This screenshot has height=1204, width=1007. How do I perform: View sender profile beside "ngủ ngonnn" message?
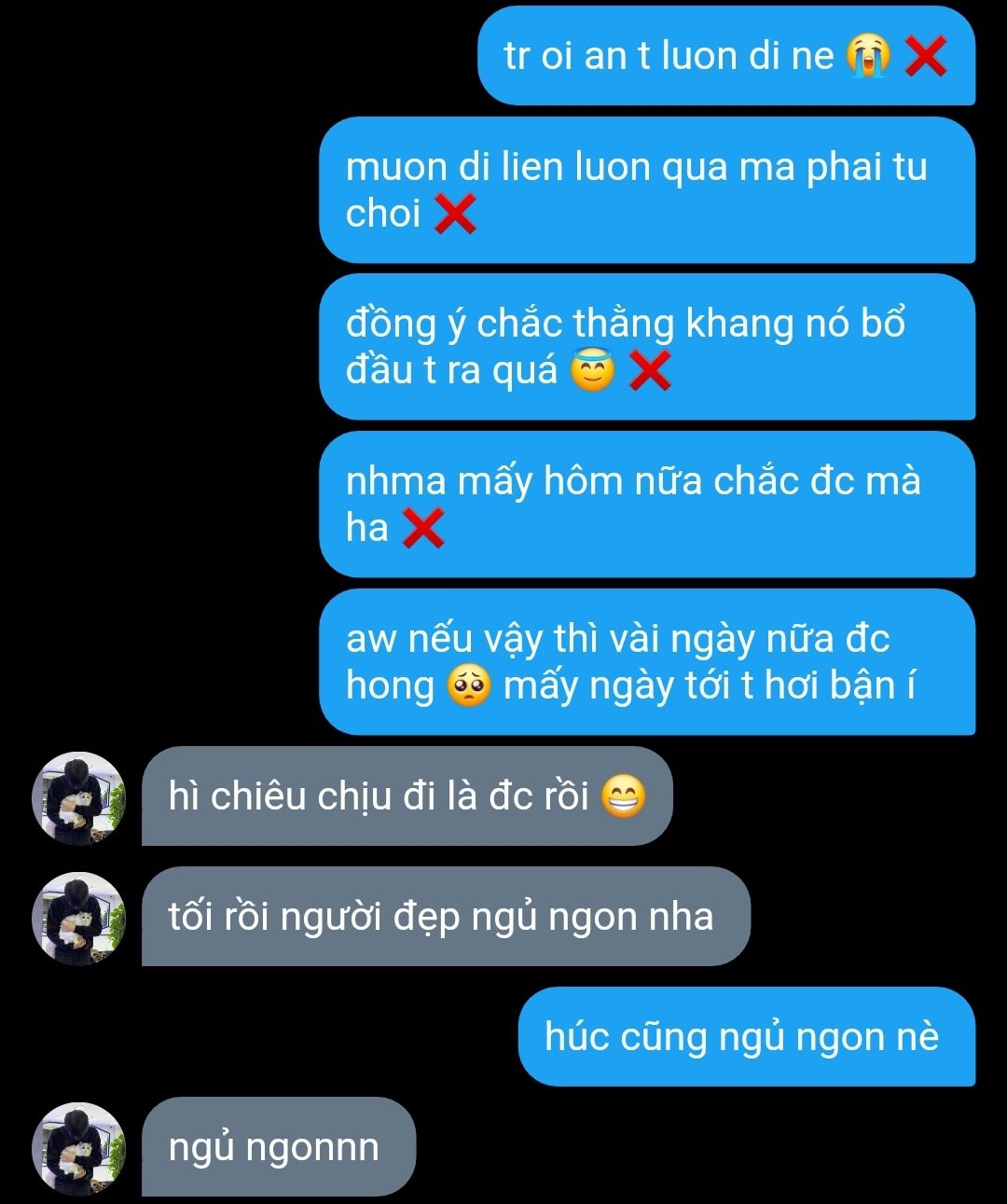click(x=78, y=1149)
